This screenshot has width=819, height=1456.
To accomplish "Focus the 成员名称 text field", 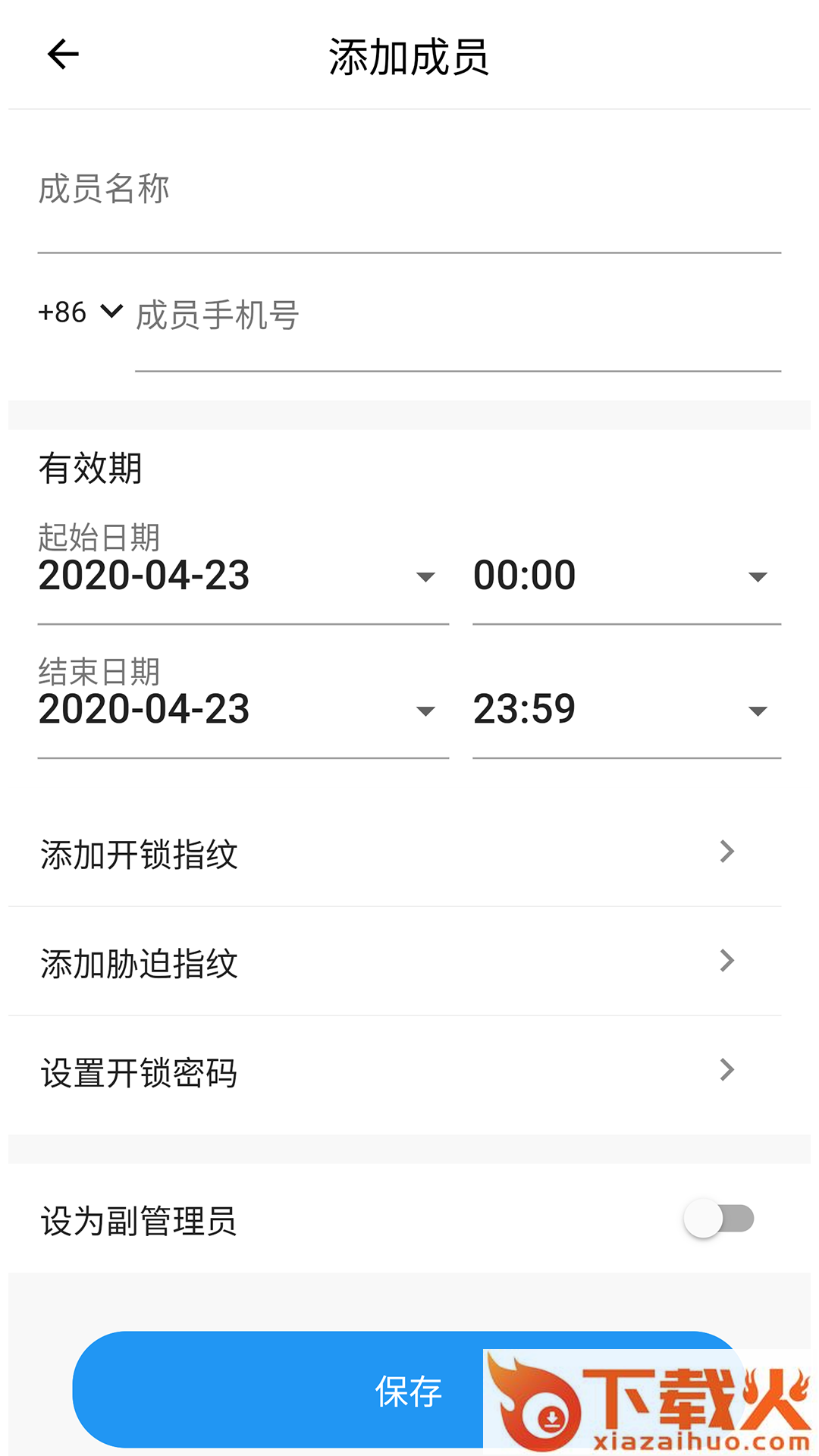I will point(409,191).
